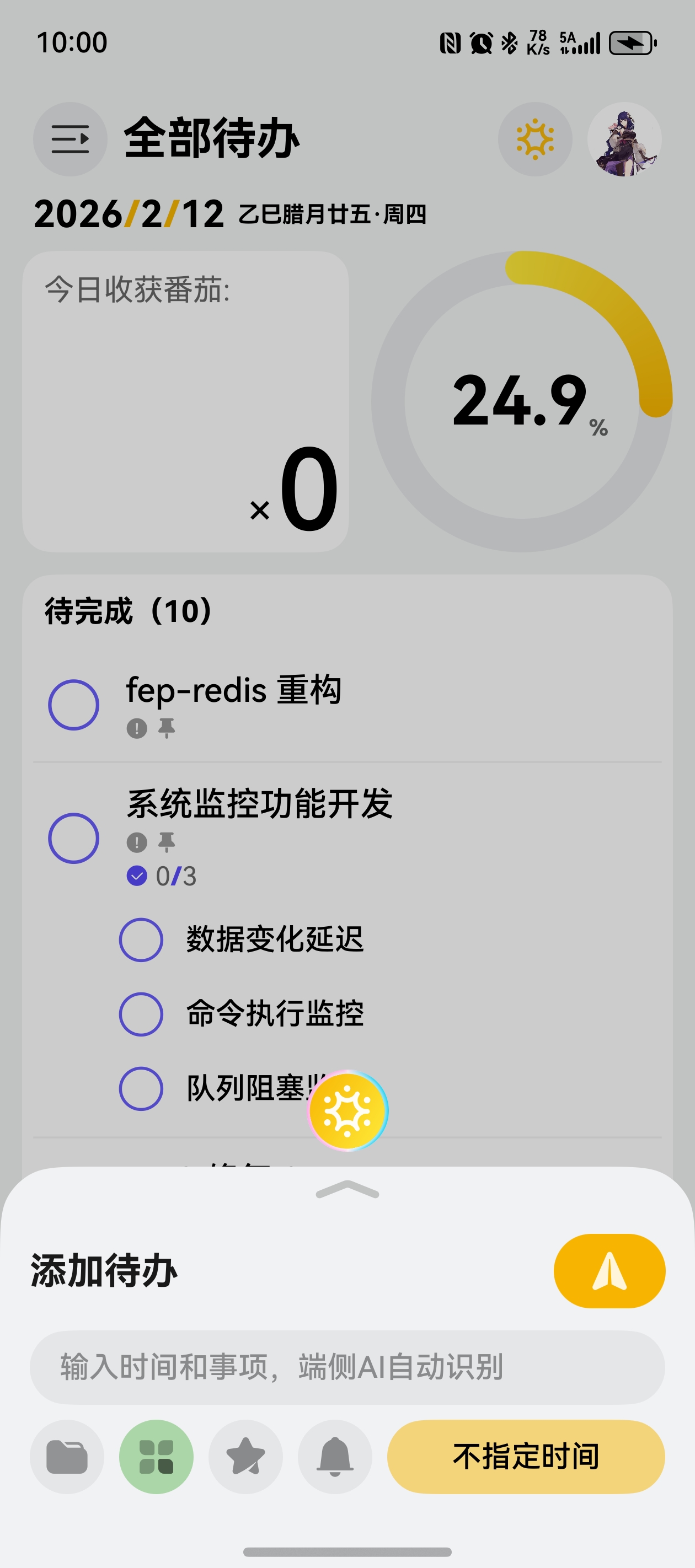
Task: Set a reminder with the bell icon
Action: coord(335,1457)
